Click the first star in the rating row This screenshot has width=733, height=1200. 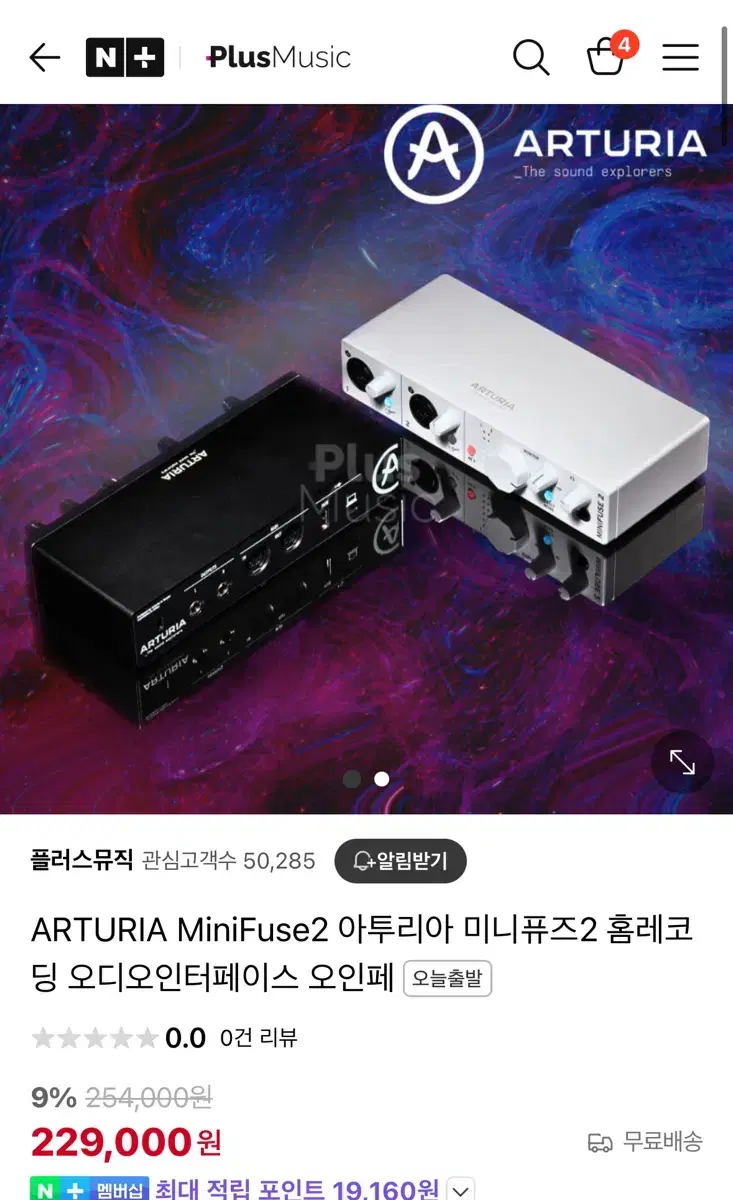pos(45,1038)
